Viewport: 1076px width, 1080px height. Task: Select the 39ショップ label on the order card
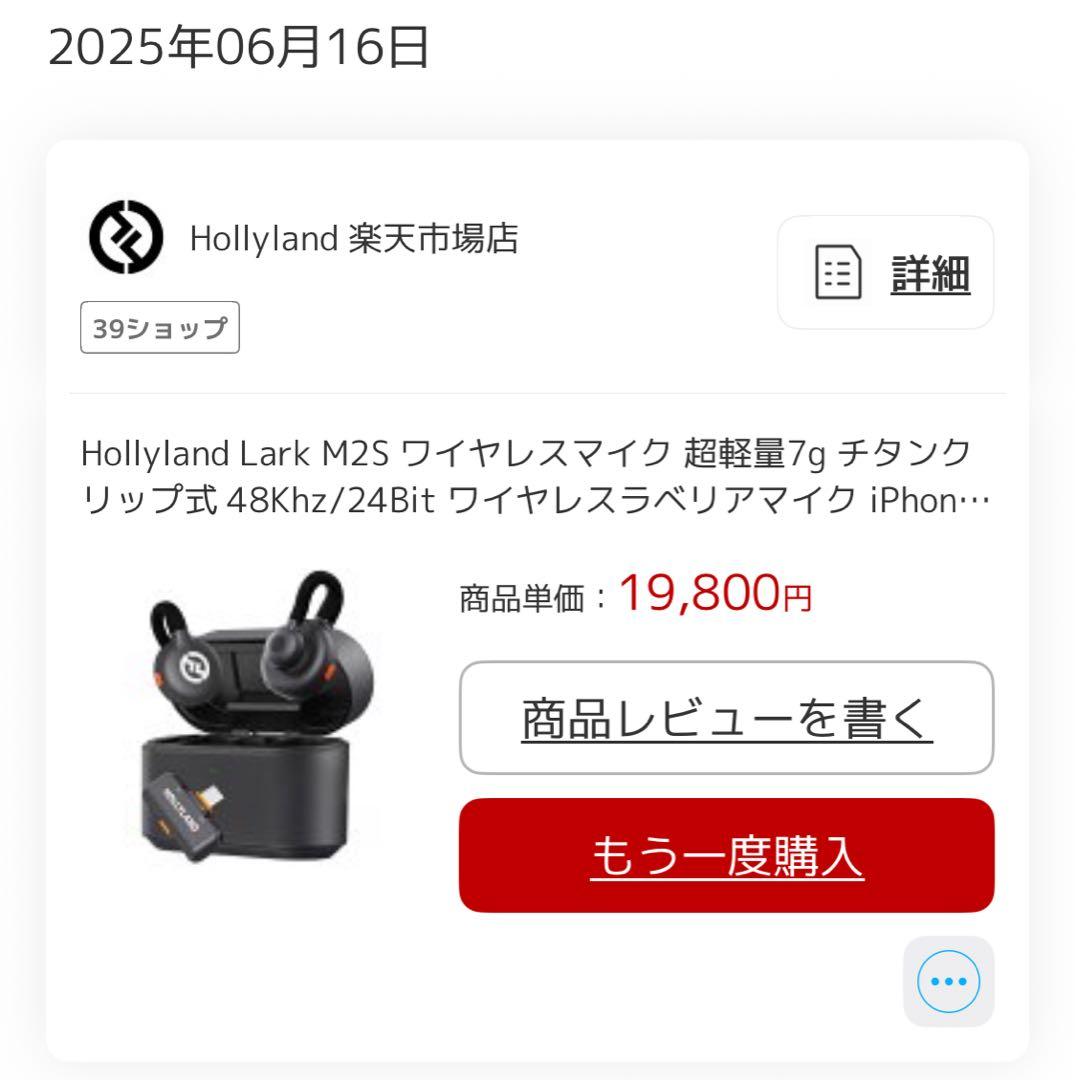tap(160, 327)
